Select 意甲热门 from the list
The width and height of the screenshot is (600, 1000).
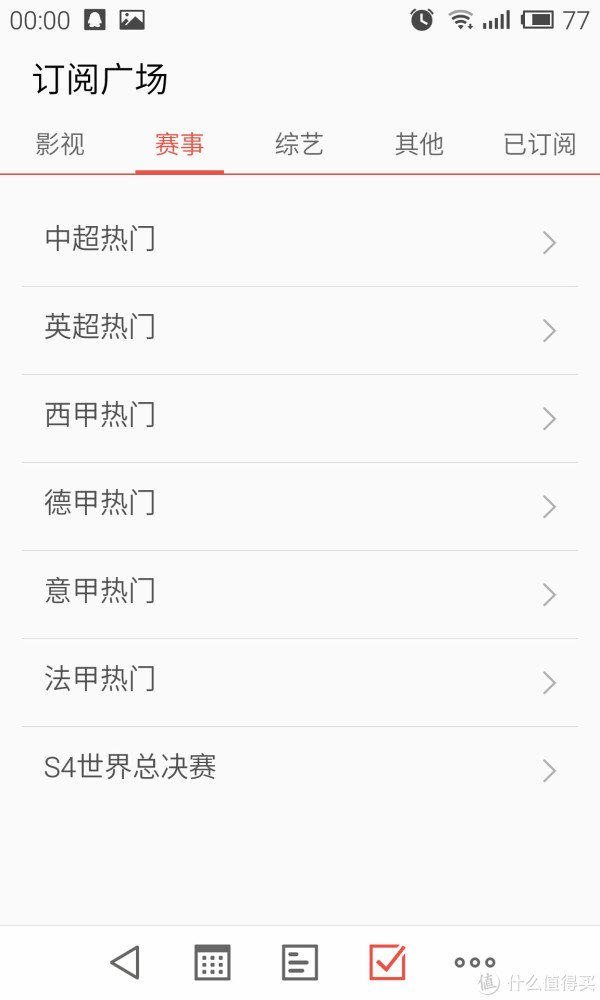[300, 594]
